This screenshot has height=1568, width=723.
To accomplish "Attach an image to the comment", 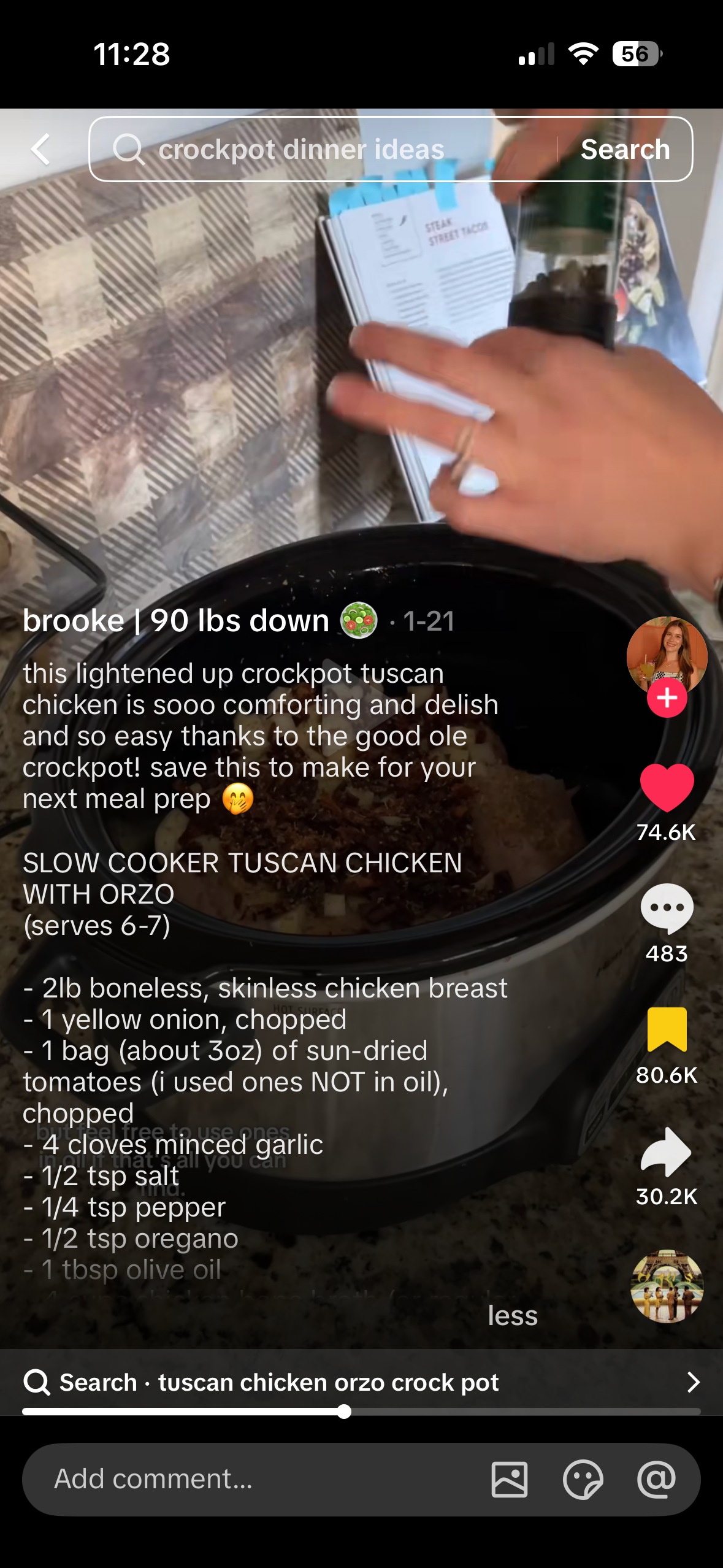I will (509, 1479).
